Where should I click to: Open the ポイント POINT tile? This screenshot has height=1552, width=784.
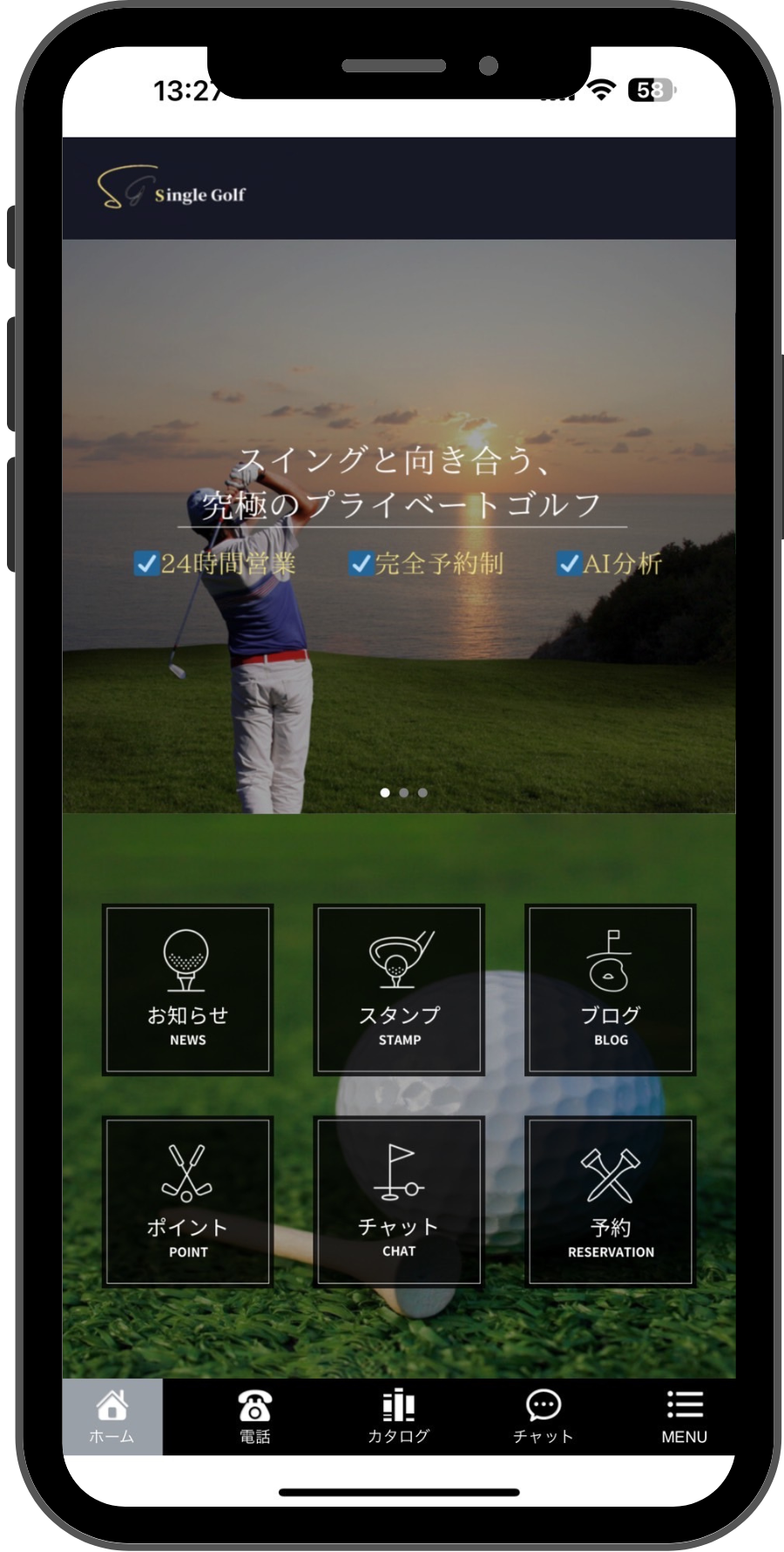pyautogui.click(x=188, y=1201)
